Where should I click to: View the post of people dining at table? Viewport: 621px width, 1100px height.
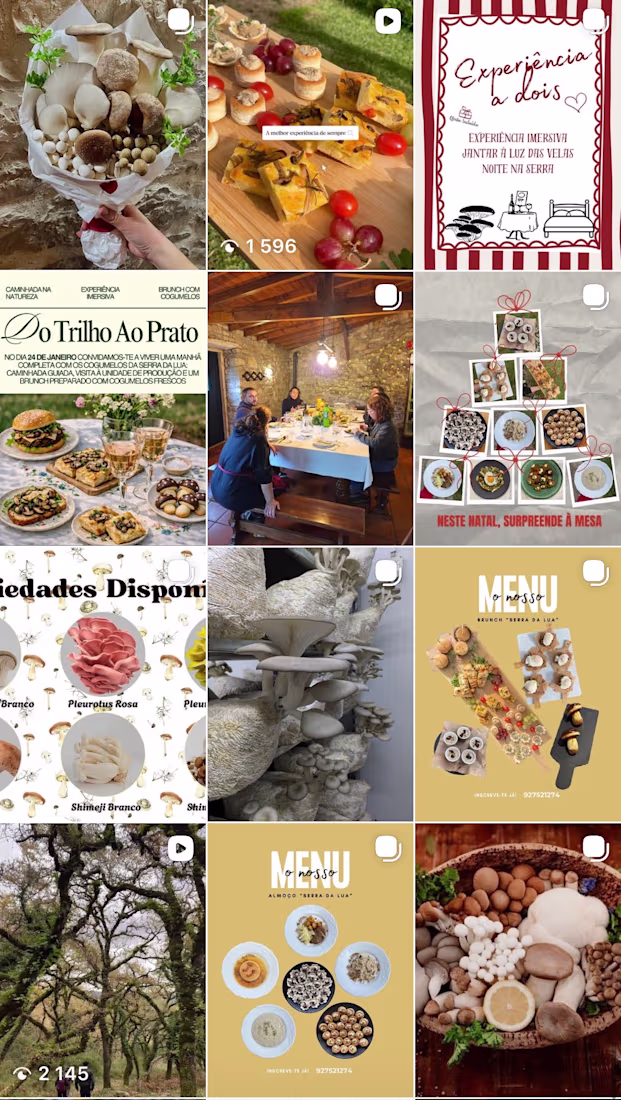click(x=310, y=409)
